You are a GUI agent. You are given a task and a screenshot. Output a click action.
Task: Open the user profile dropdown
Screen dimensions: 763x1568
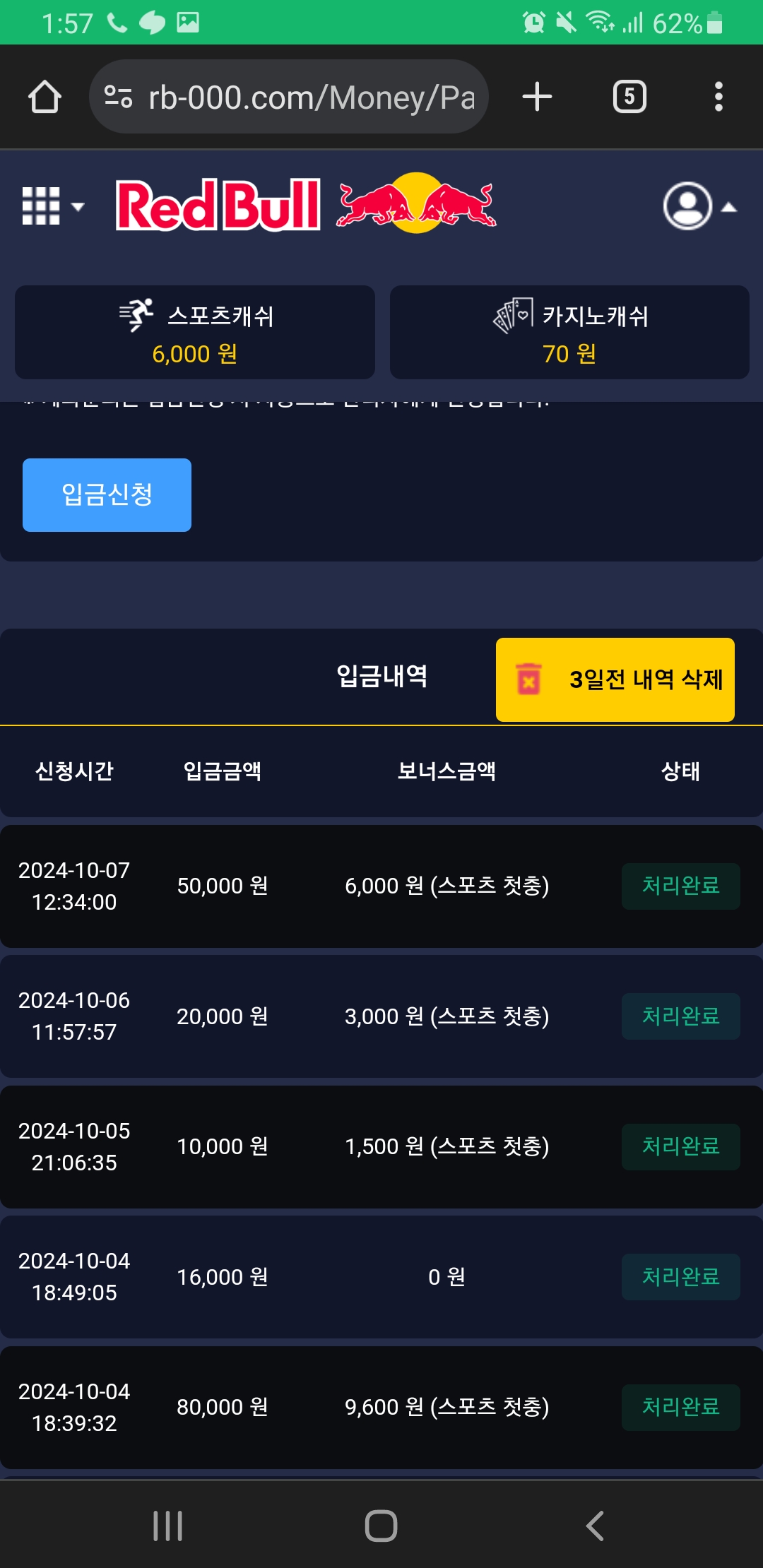pyautogui.click(x=699, y=206)
